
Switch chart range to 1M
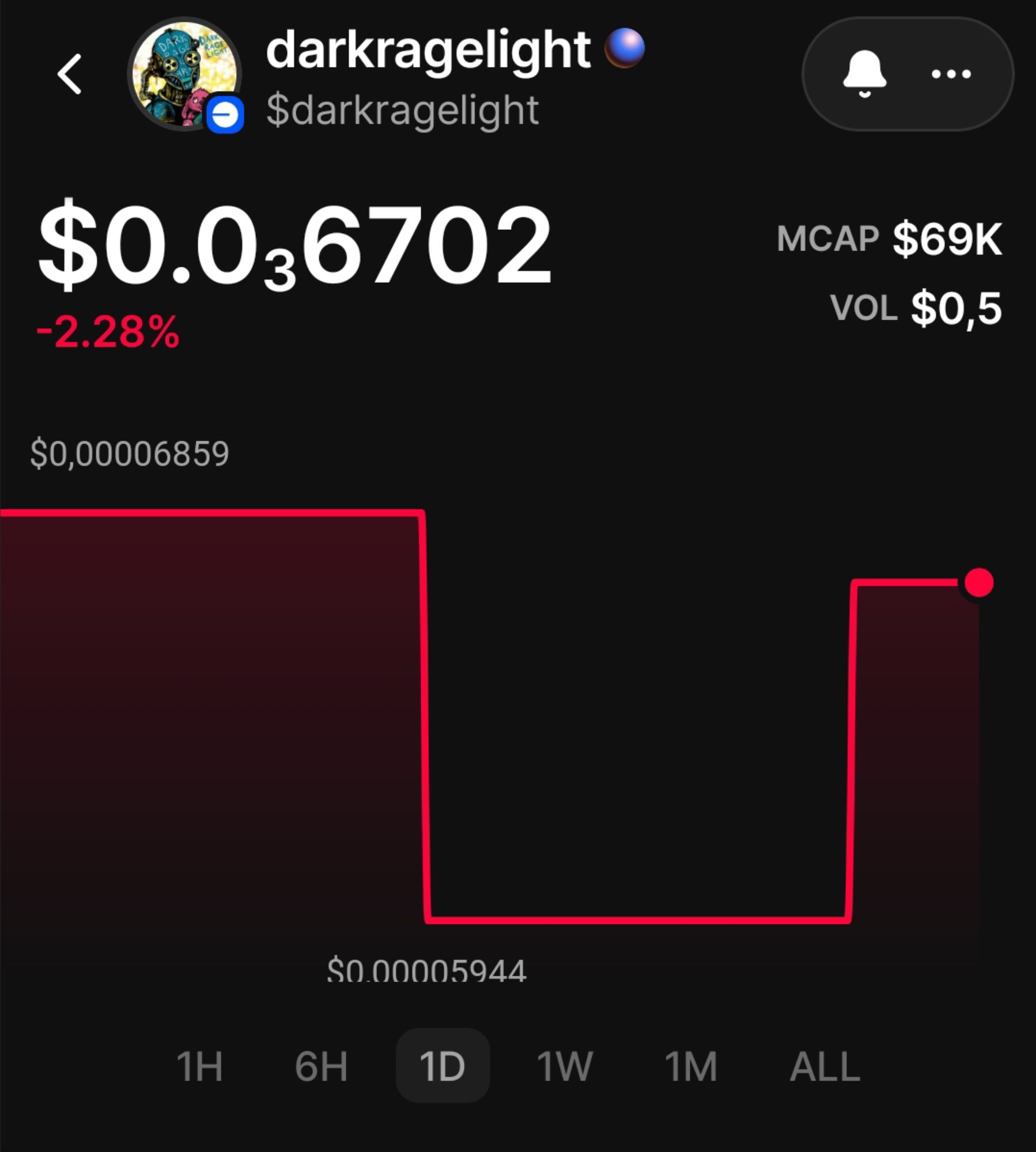tap(691, 1067)
